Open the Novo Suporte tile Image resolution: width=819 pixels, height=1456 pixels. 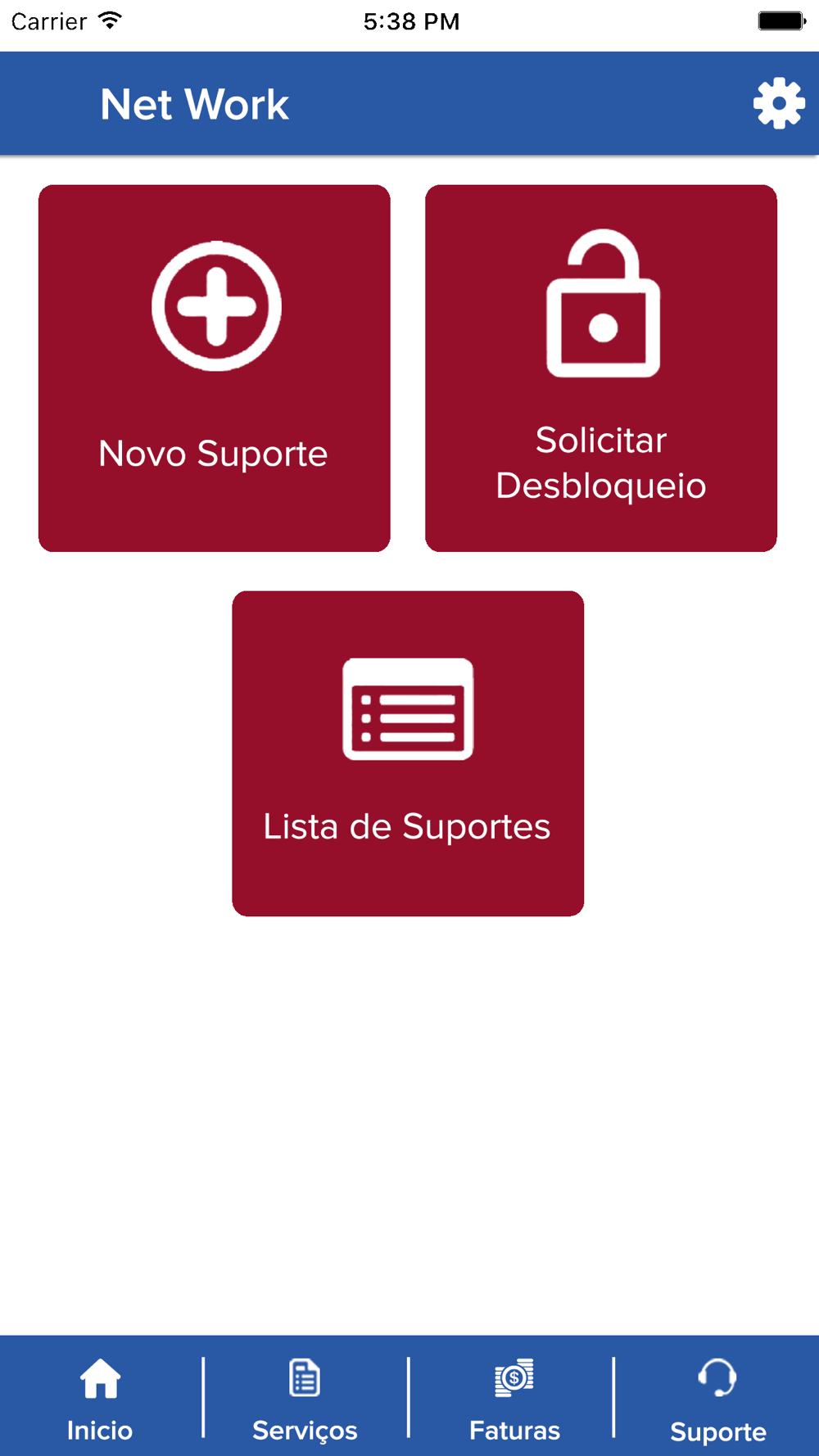pyautogui.click(x=215, y=368)
